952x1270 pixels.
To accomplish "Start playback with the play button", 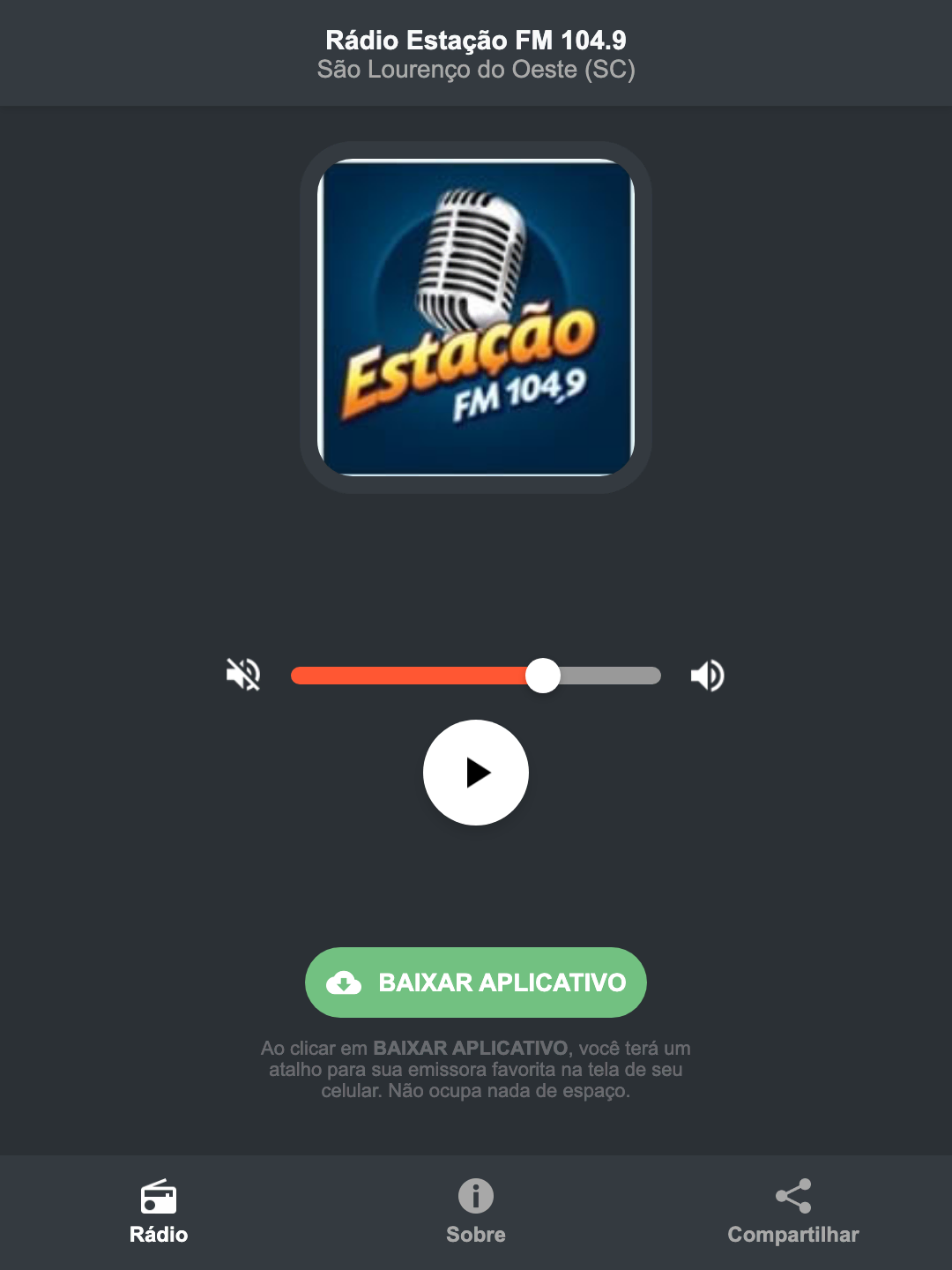I will coord(475,773).
